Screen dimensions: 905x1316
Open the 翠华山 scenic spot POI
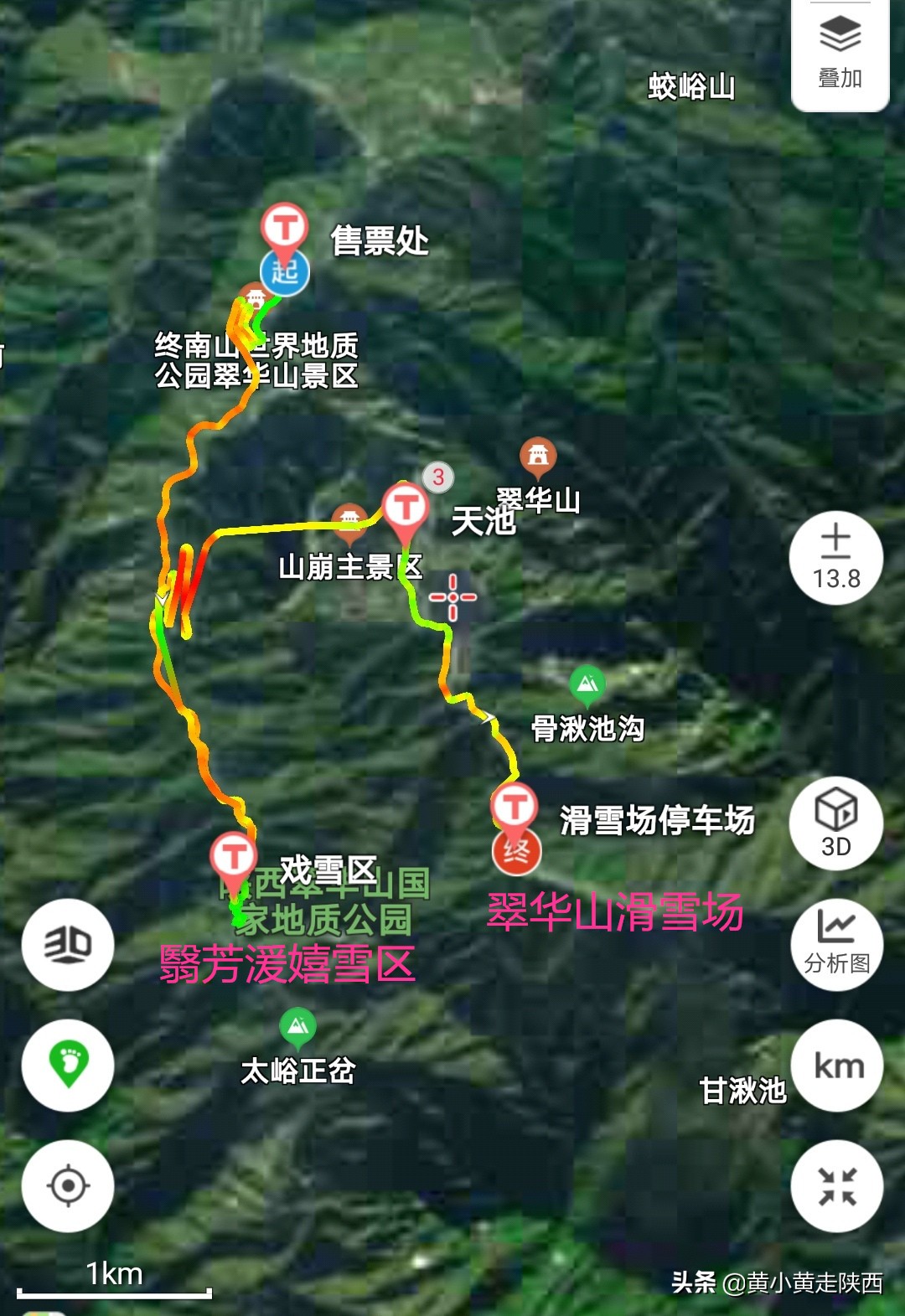click(537, 451)
